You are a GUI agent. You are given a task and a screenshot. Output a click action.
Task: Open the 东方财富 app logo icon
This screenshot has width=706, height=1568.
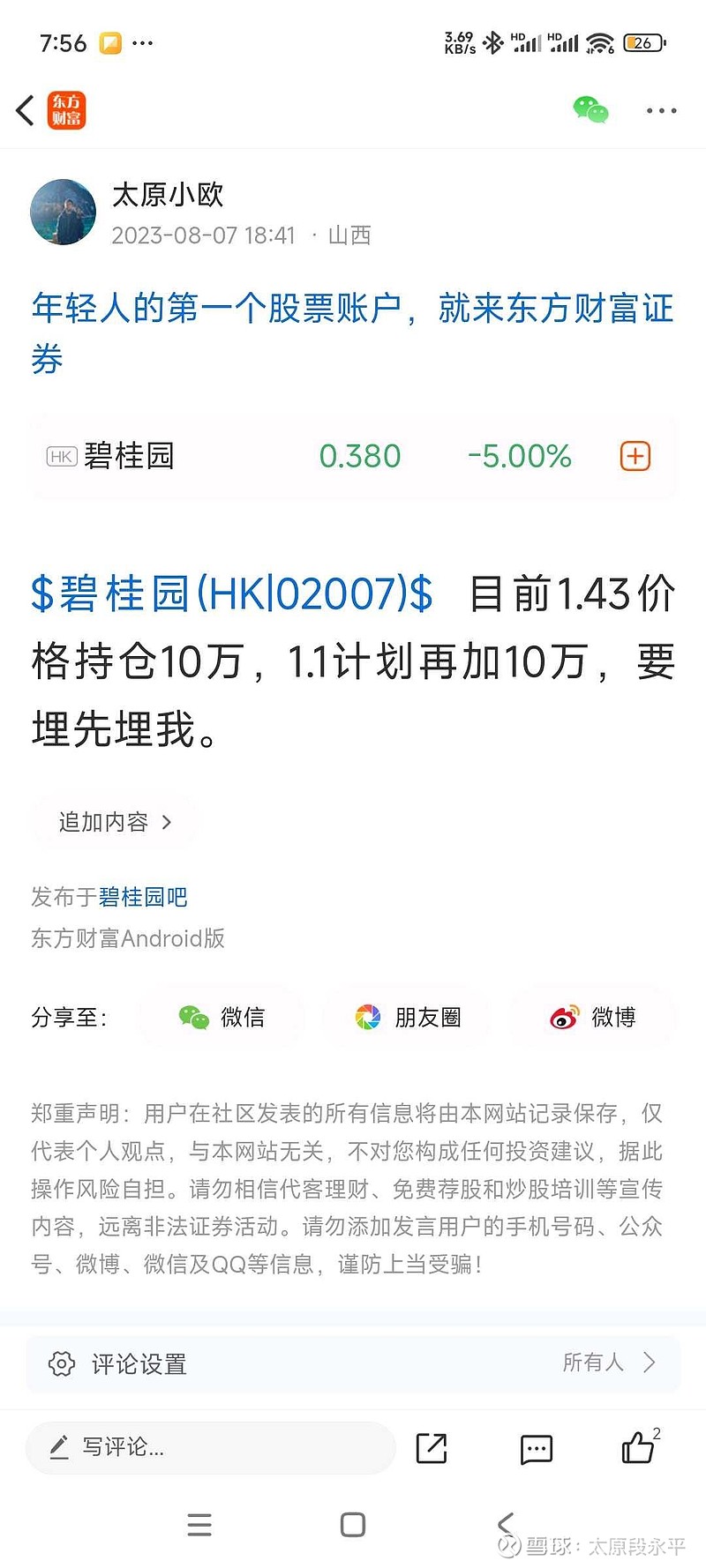tap(62, 109)
